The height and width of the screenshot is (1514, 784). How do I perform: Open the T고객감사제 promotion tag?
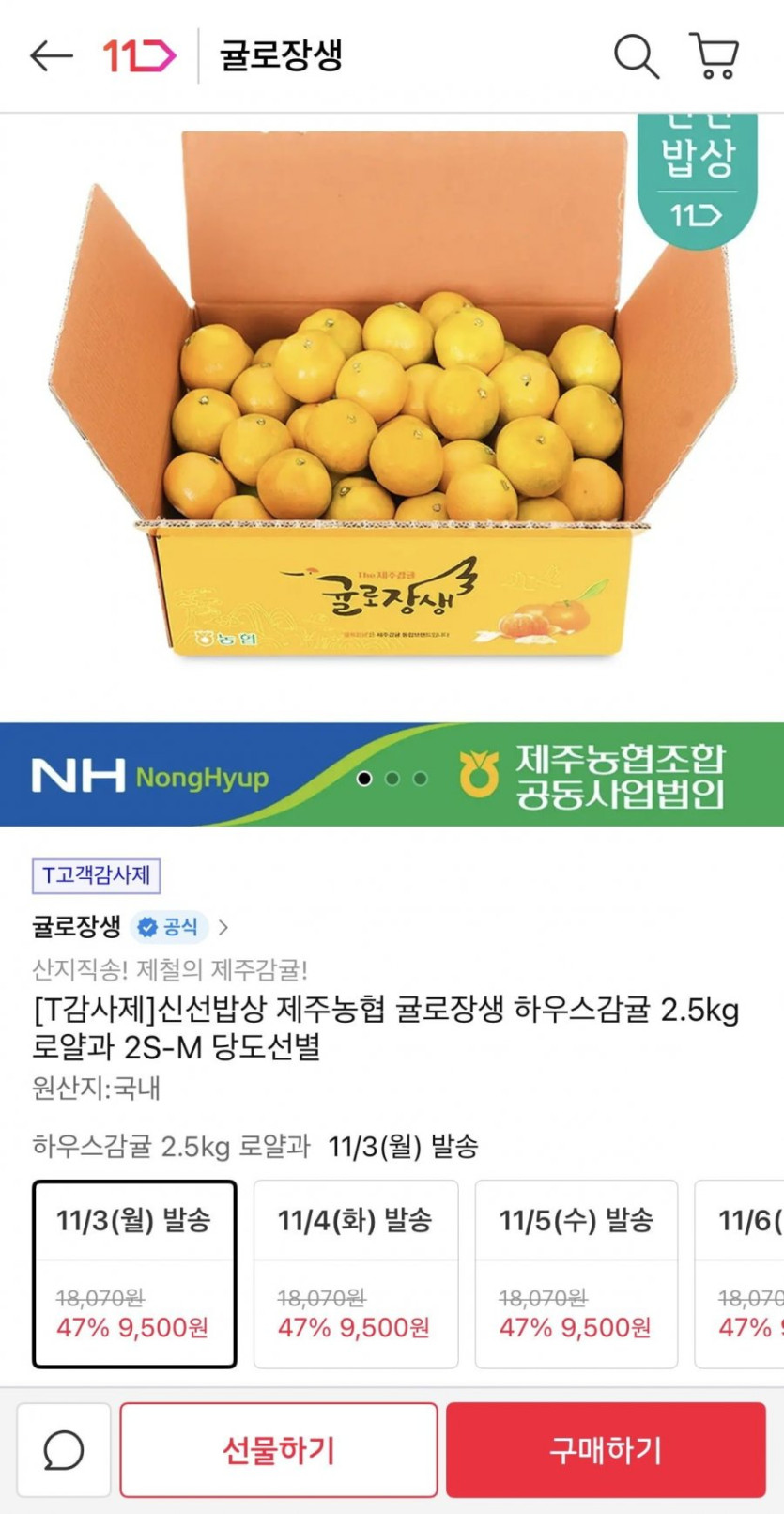coord(97,875)
